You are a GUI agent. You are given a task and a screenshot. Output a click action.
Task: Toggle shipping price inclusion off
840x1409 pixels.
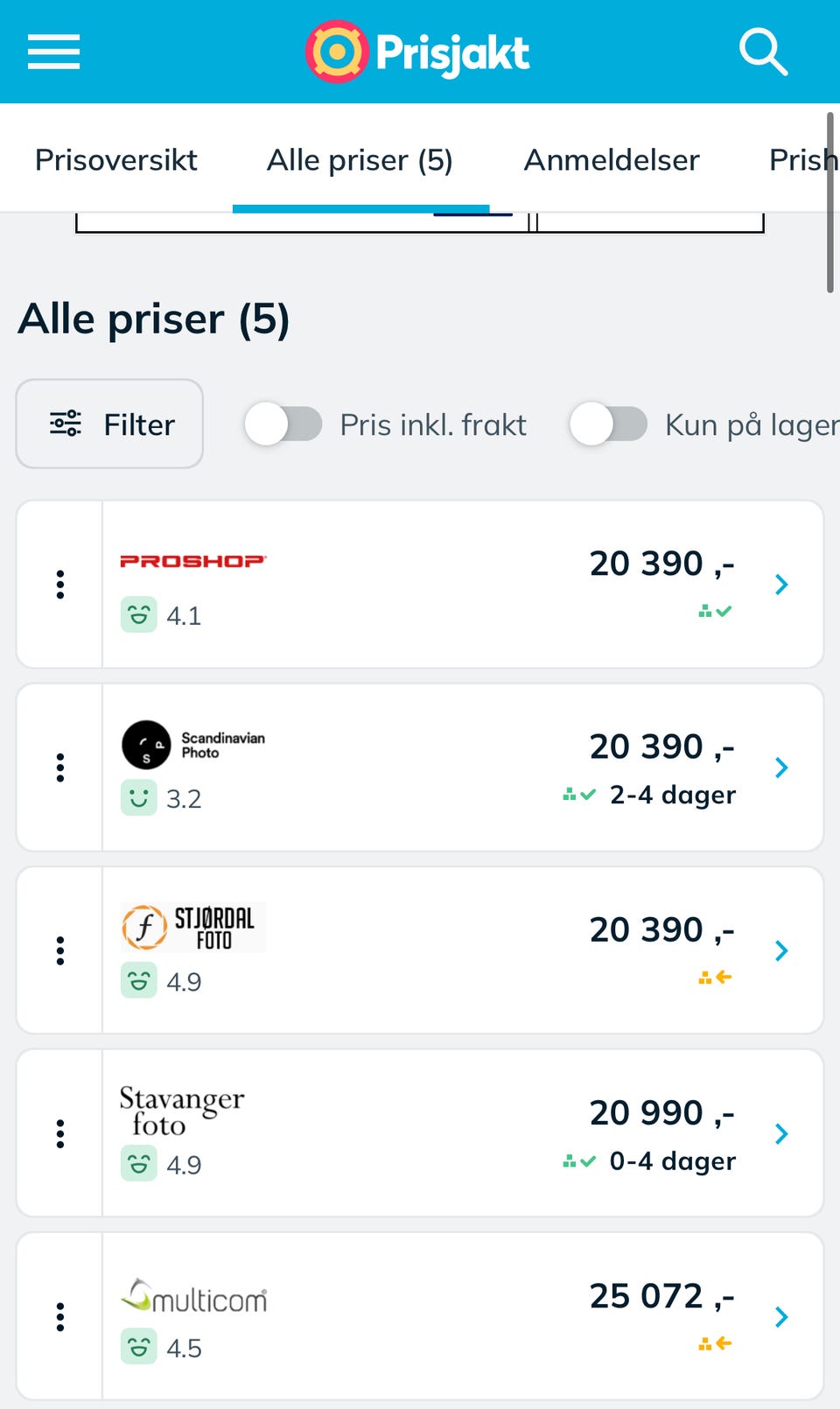pyautogui.click(x=283, y=424)
